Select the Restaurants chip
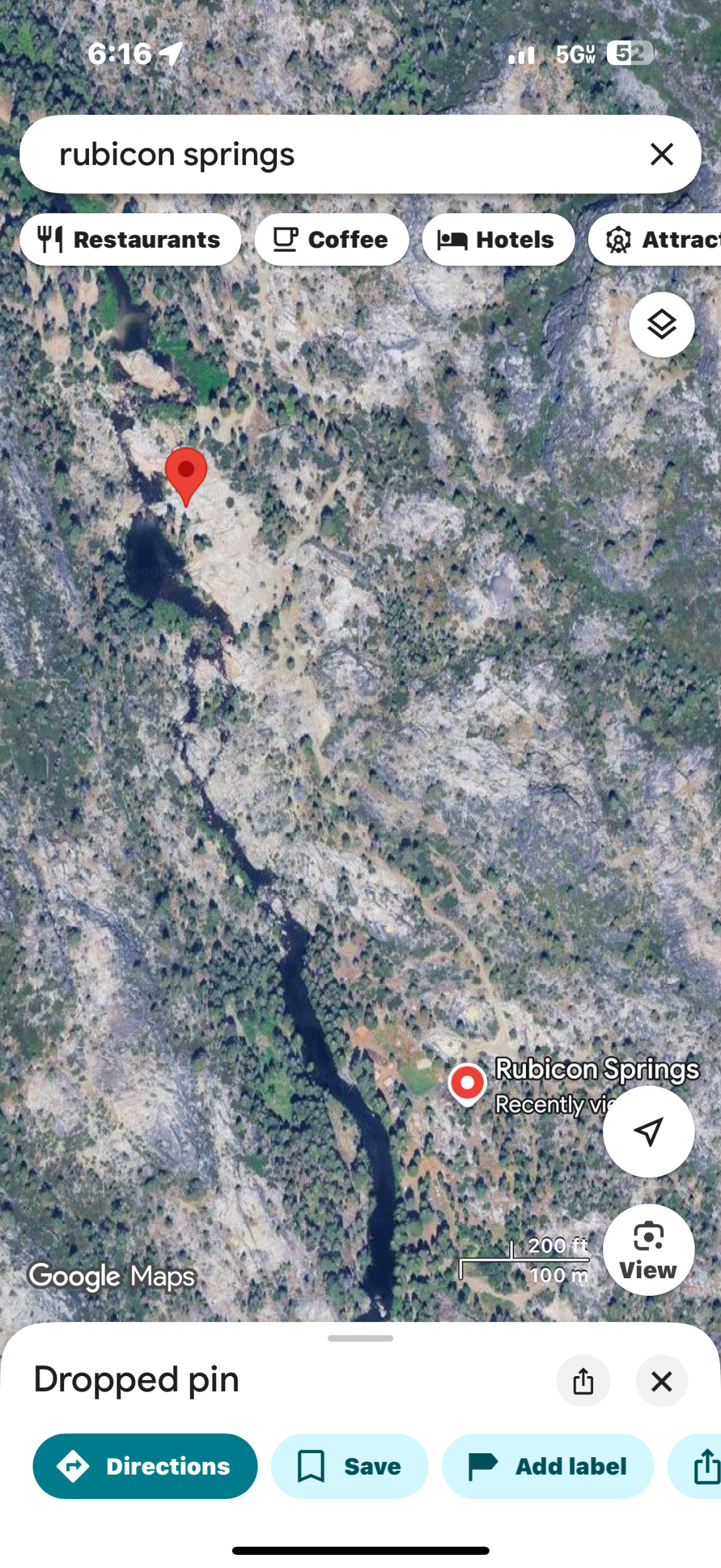721x1568 pixels. [130, 240]
